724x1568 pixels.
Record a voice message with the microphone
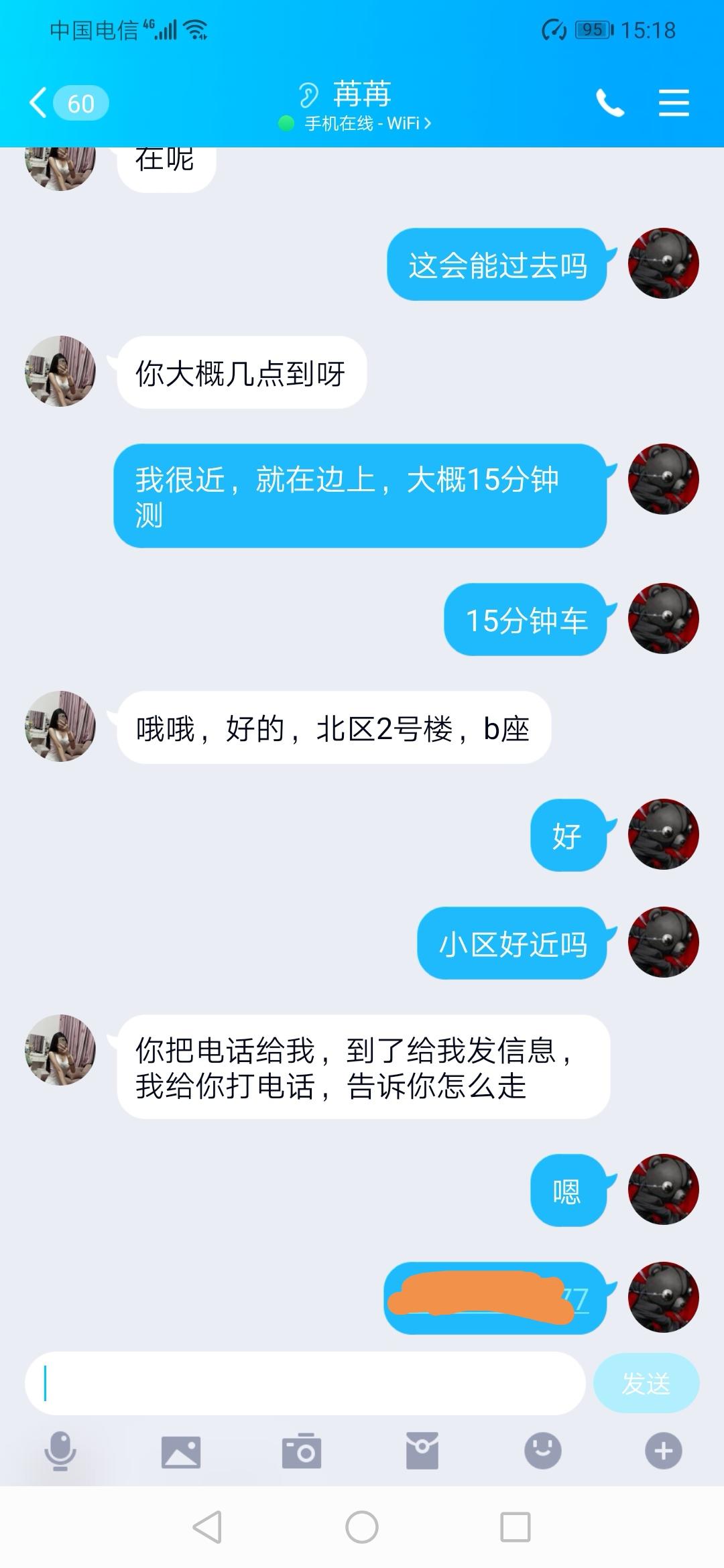tap(60, 1451)
